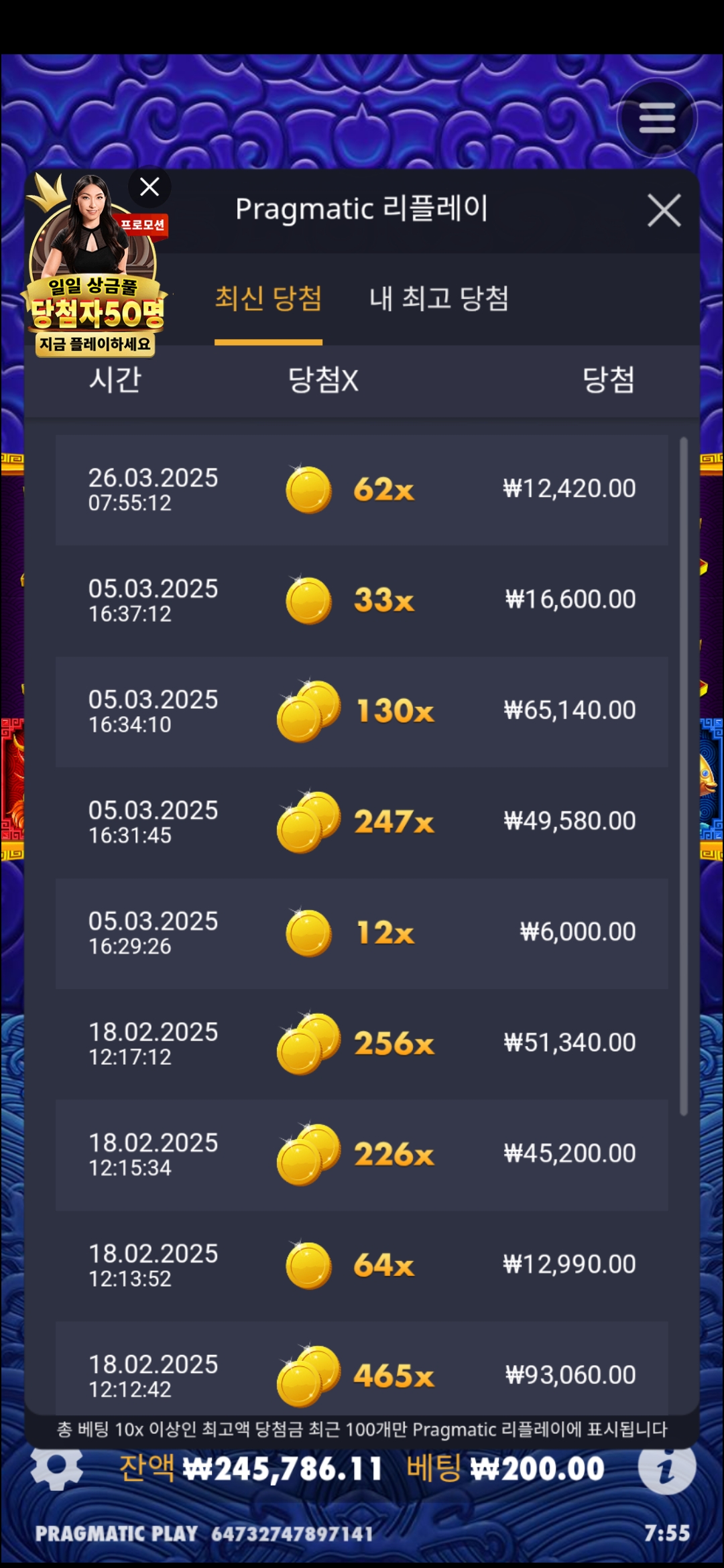
Task: Play the 33x win replay at 16:37:12
Action: tap(361, 600)
